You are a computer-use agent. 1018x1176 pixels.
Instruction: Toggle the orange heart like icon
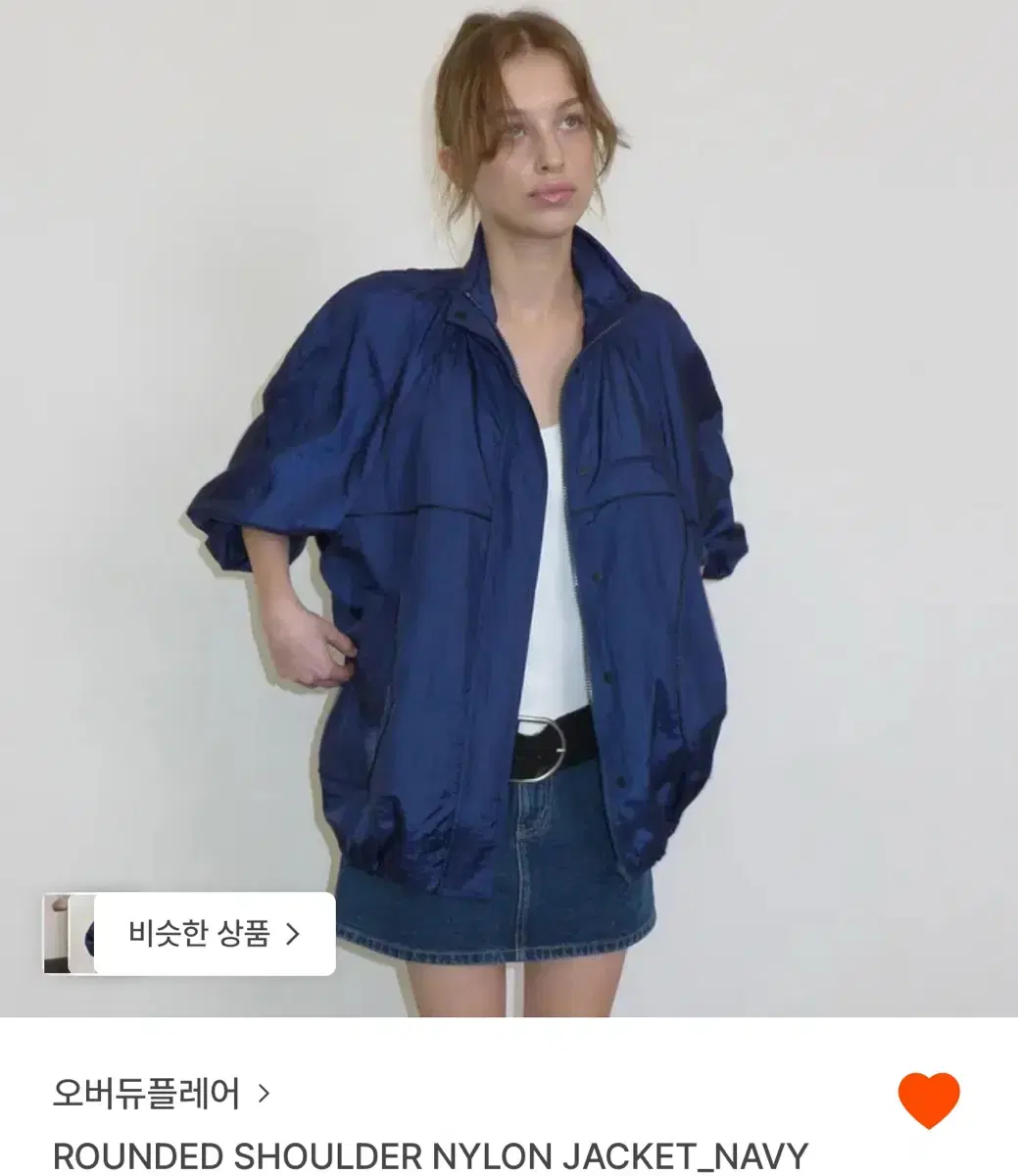coord(928,1100)
